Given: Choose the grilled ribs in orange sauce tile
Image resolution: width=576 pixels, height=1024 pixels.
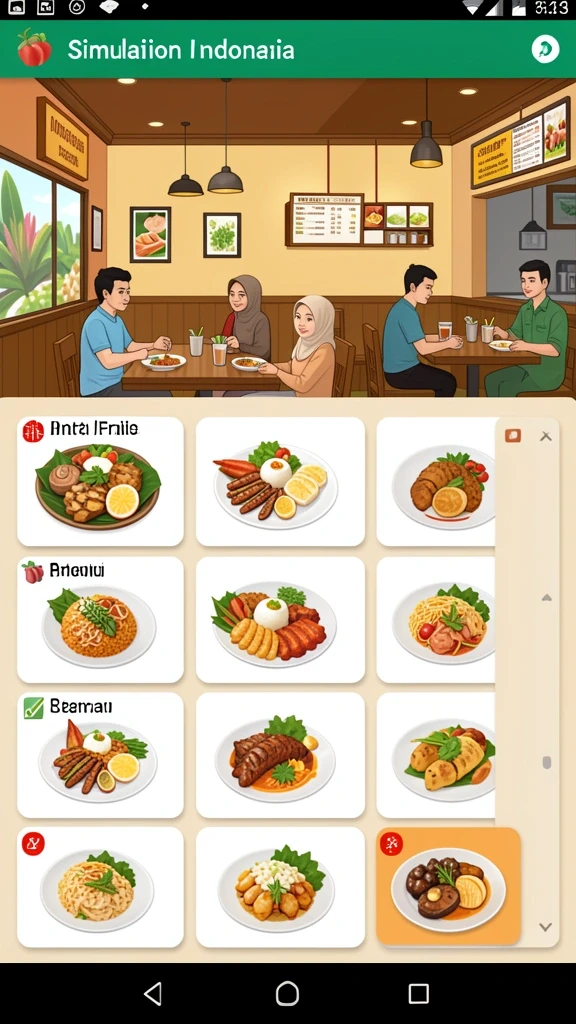Looking at the screenshot, I should point(280,755).
